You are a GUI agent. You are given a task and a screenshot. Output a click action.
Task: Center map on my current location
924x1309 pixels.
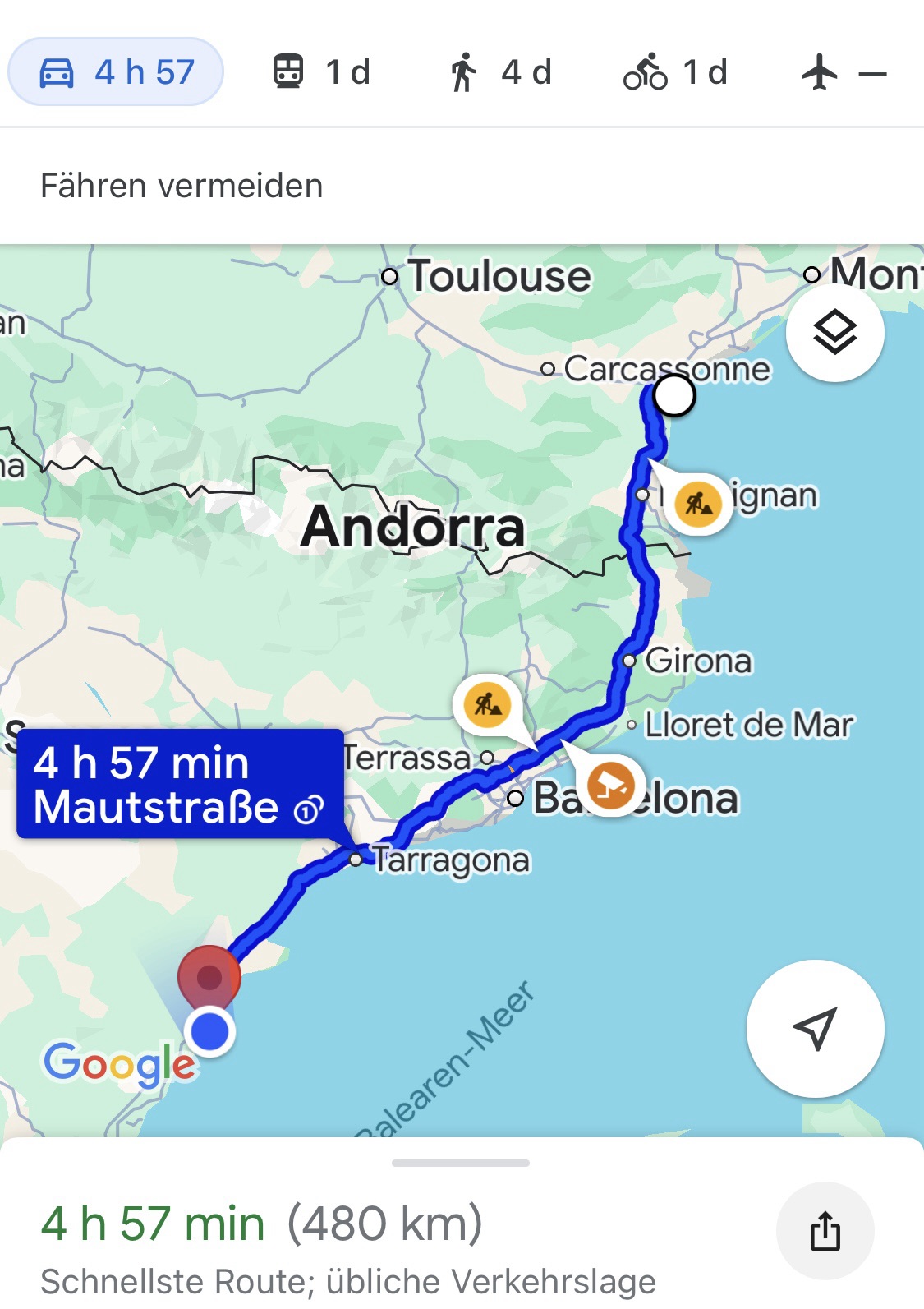[815, 1028]
